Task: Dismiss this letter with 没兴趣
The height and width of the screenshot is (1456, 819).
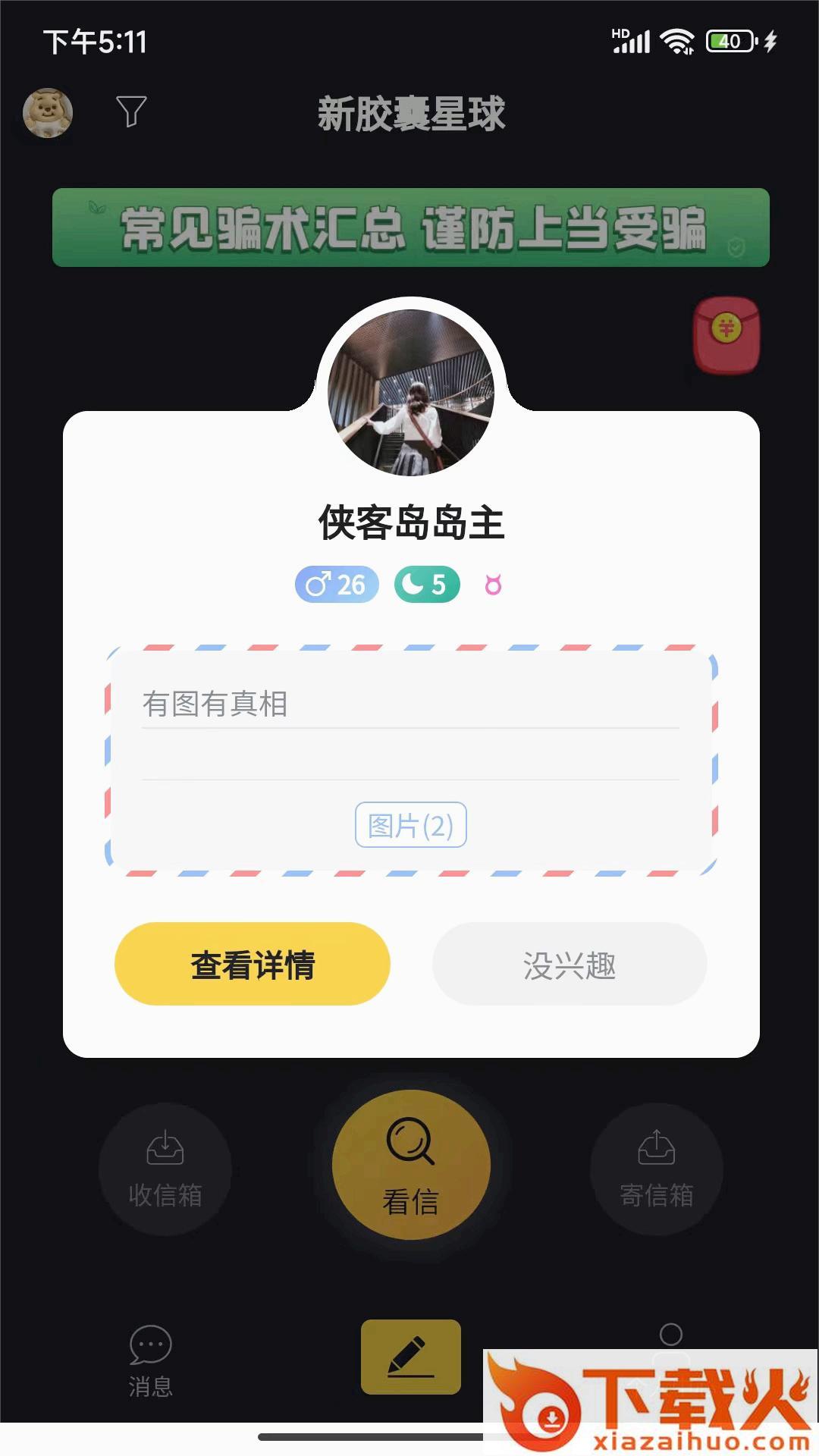Action: tap(569, 965)
